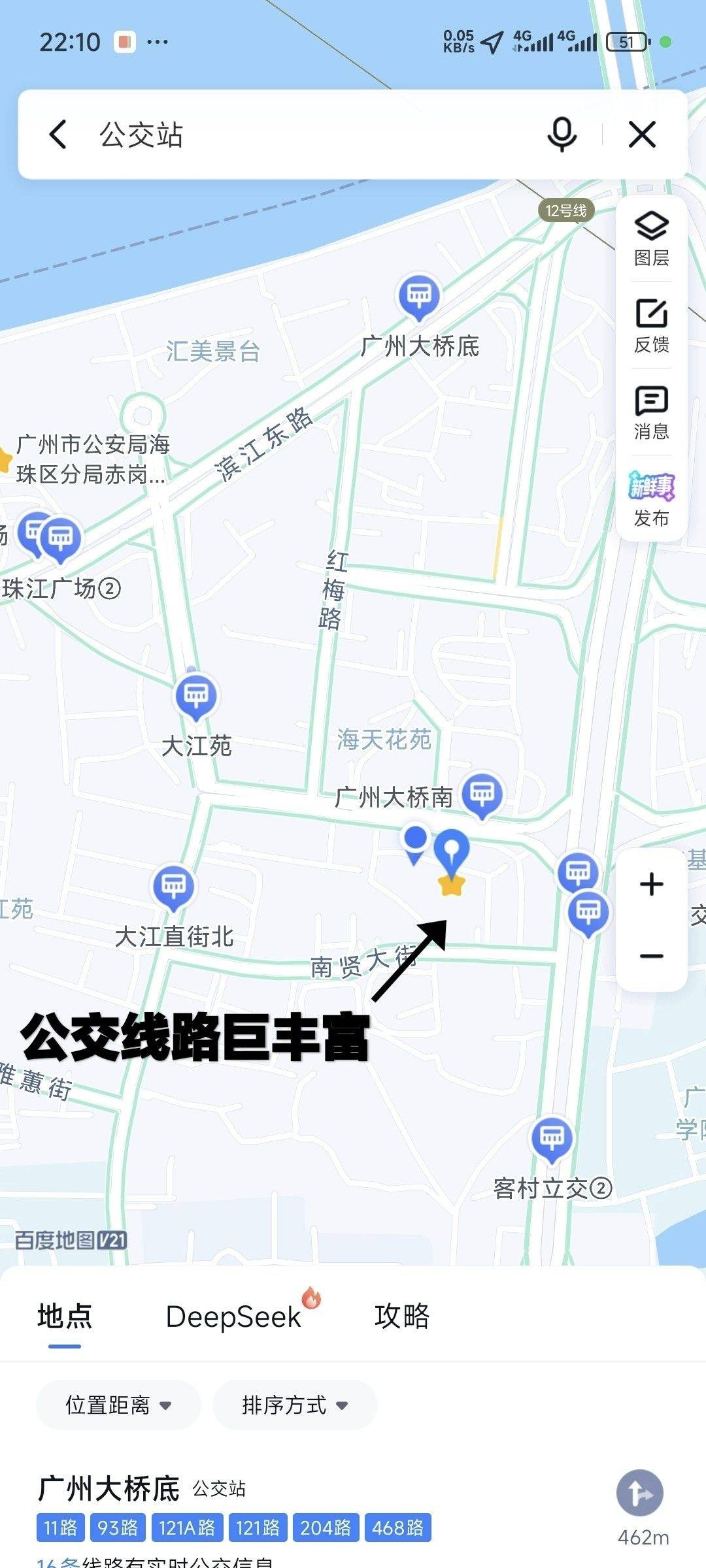Image resolution: width=706 pixels, height=1568 pixels.
Task: Select the 大江苑 bus stop marker
Action: [196, 696]
